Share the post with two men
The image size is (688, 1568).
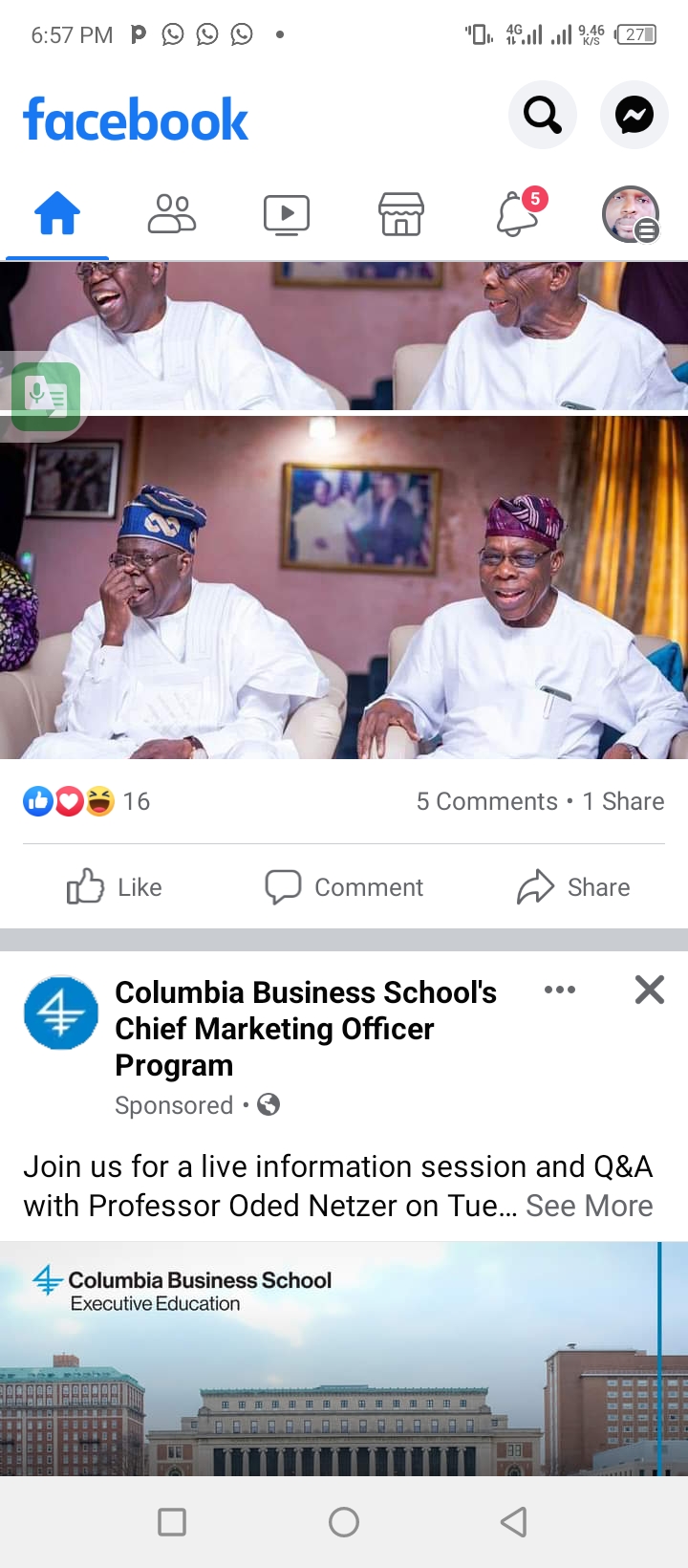point(573,887)
